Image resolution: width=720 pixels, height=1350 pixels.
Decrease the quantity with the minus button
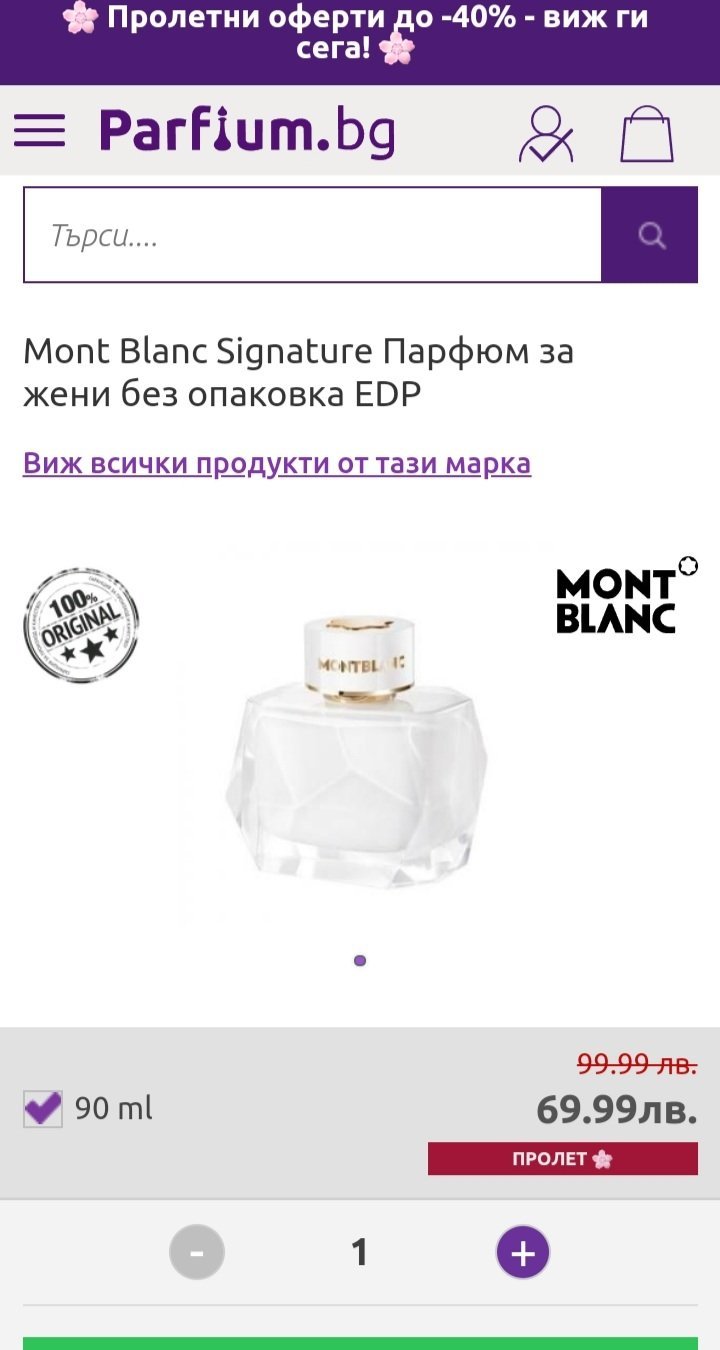tap(197, 1252)
